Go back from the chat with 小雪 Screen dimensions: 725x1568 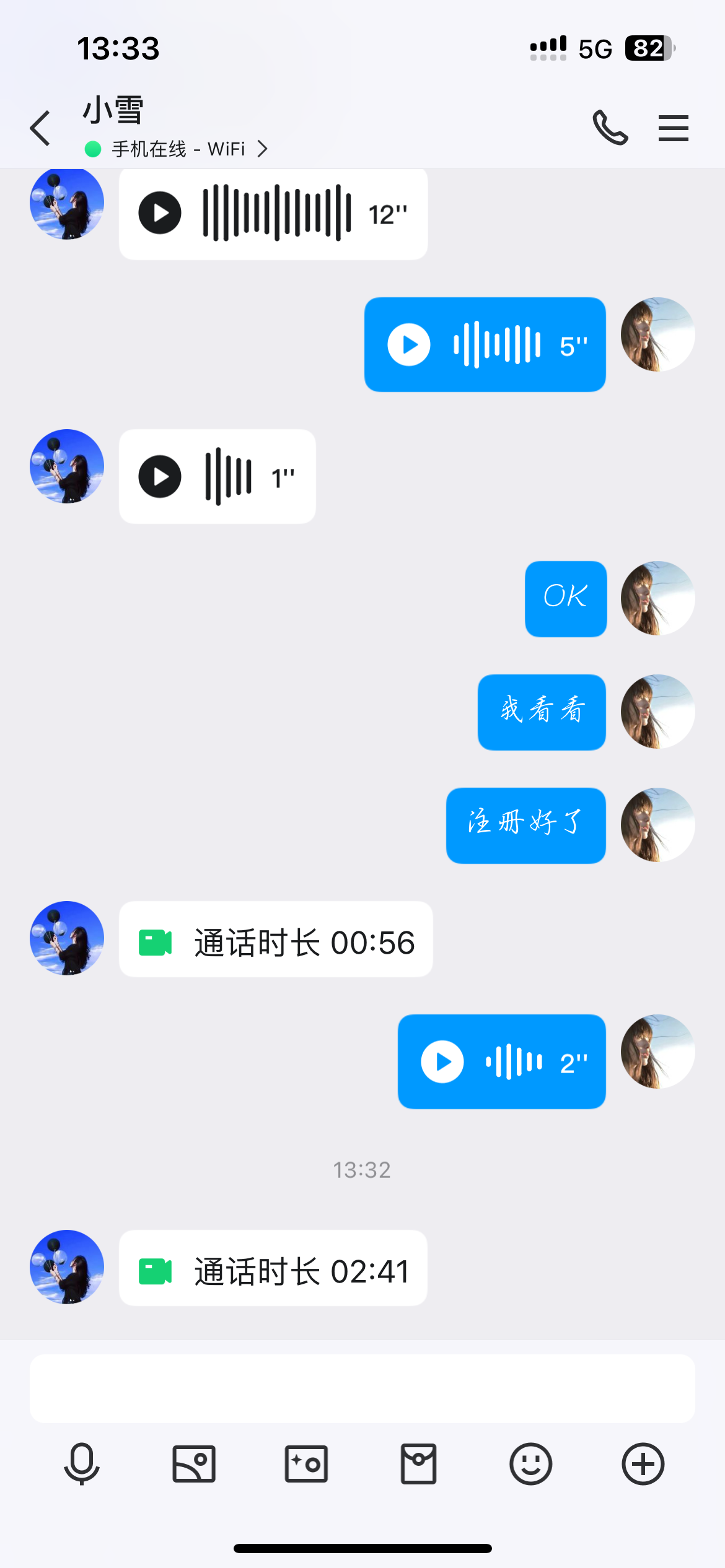(40, 129)
